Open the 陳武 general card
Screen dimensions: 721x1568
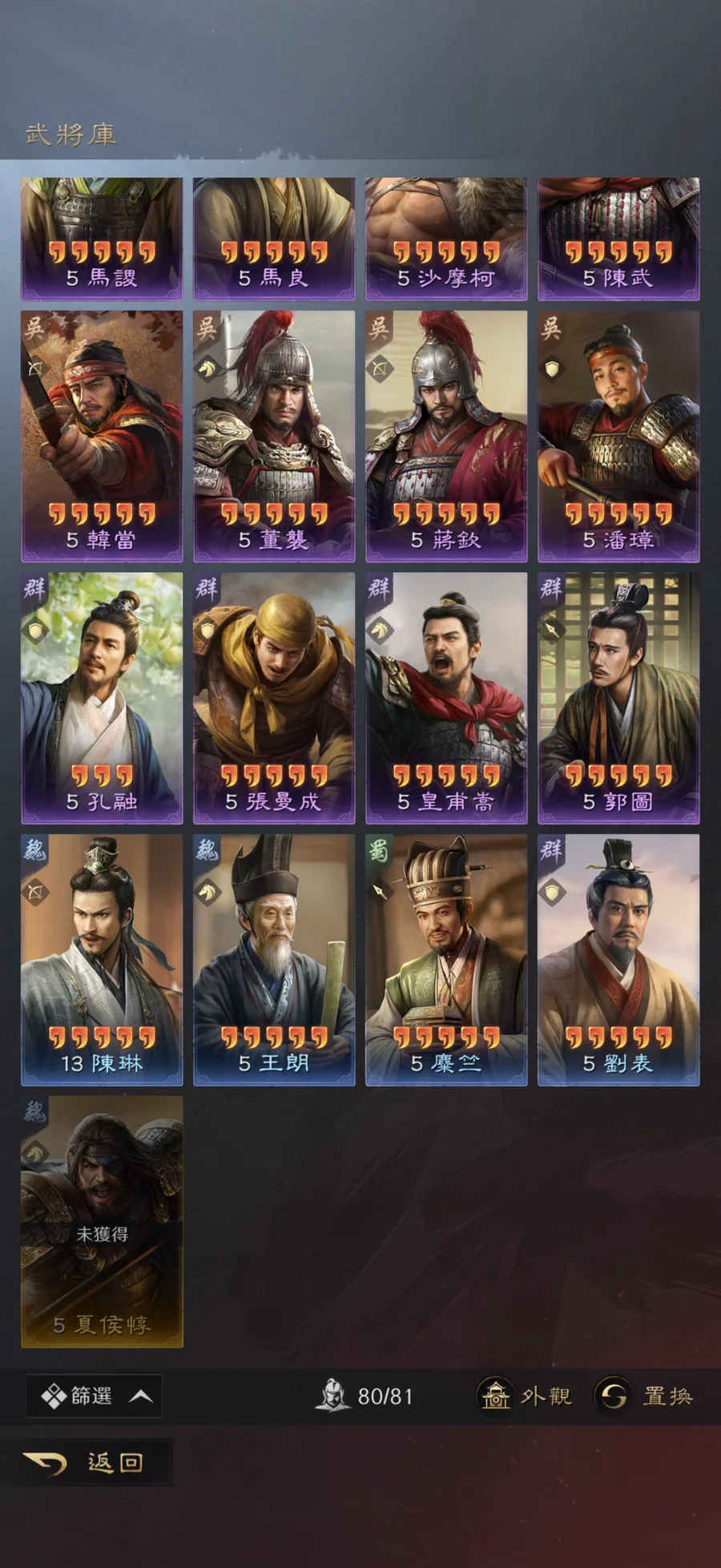click(618, 239)
